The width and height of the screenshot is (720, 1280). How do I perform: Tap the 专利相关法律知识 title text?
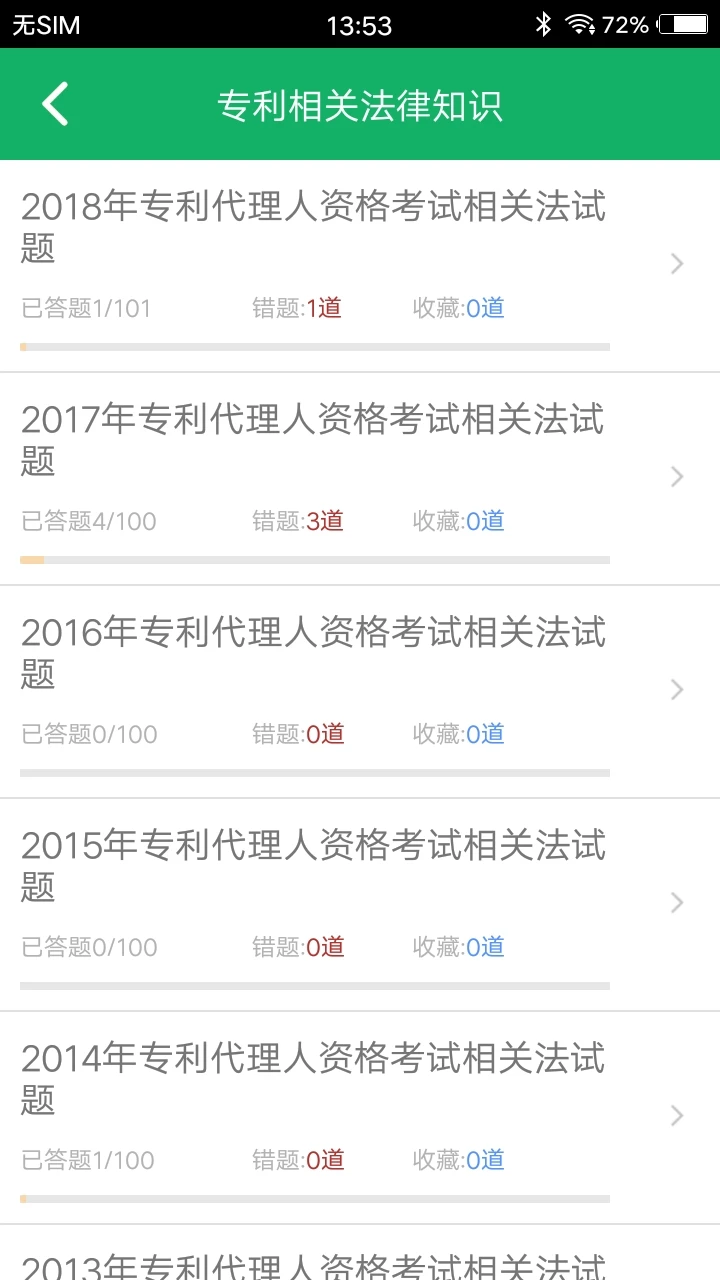pos(360,103)
